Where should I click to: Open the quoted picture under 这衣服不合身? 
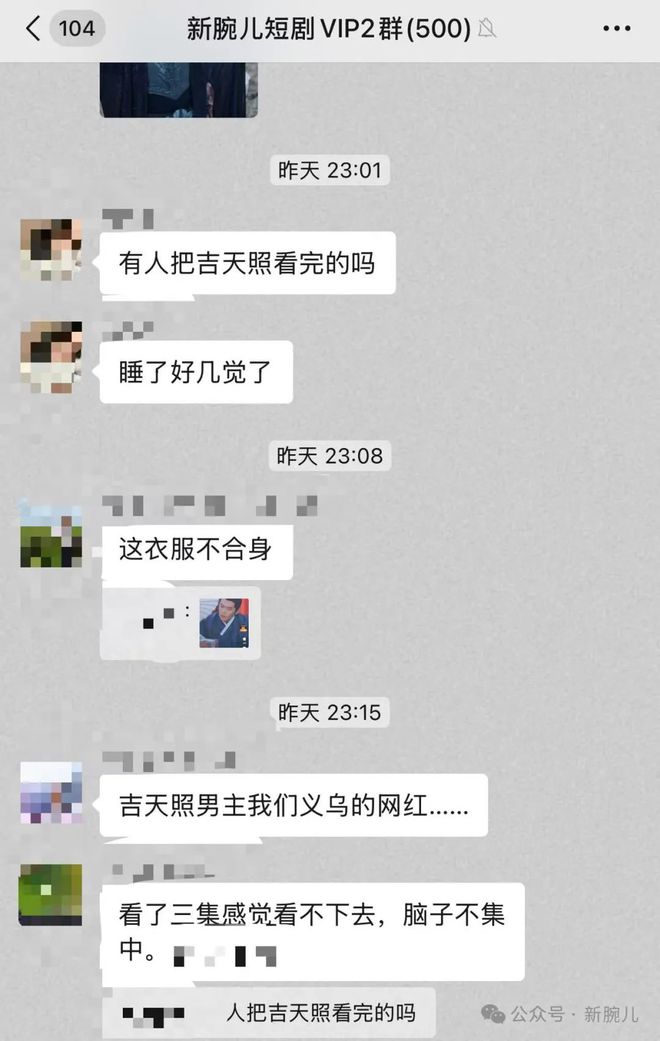223,622
